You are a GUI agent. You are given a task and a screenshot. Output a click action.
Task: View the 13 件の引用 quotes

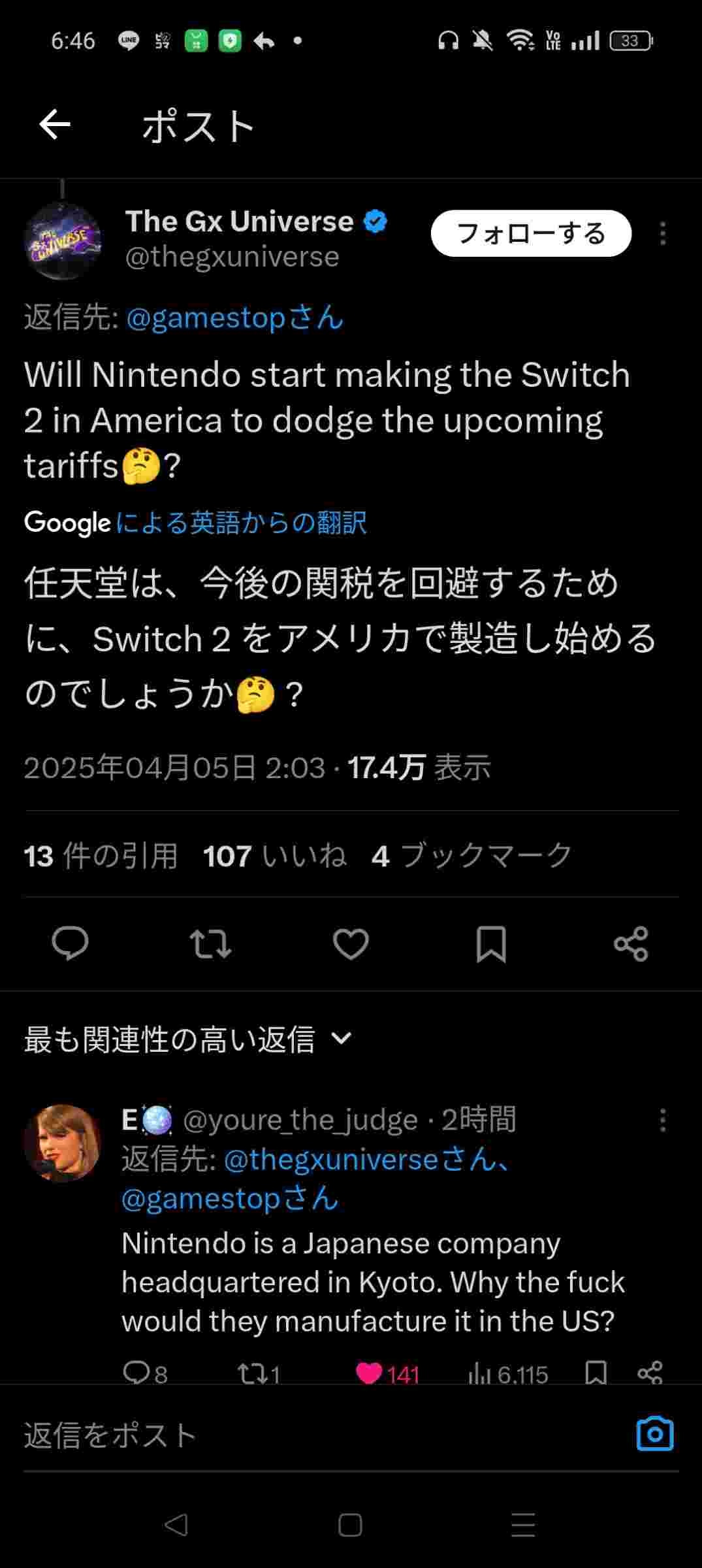101,856
